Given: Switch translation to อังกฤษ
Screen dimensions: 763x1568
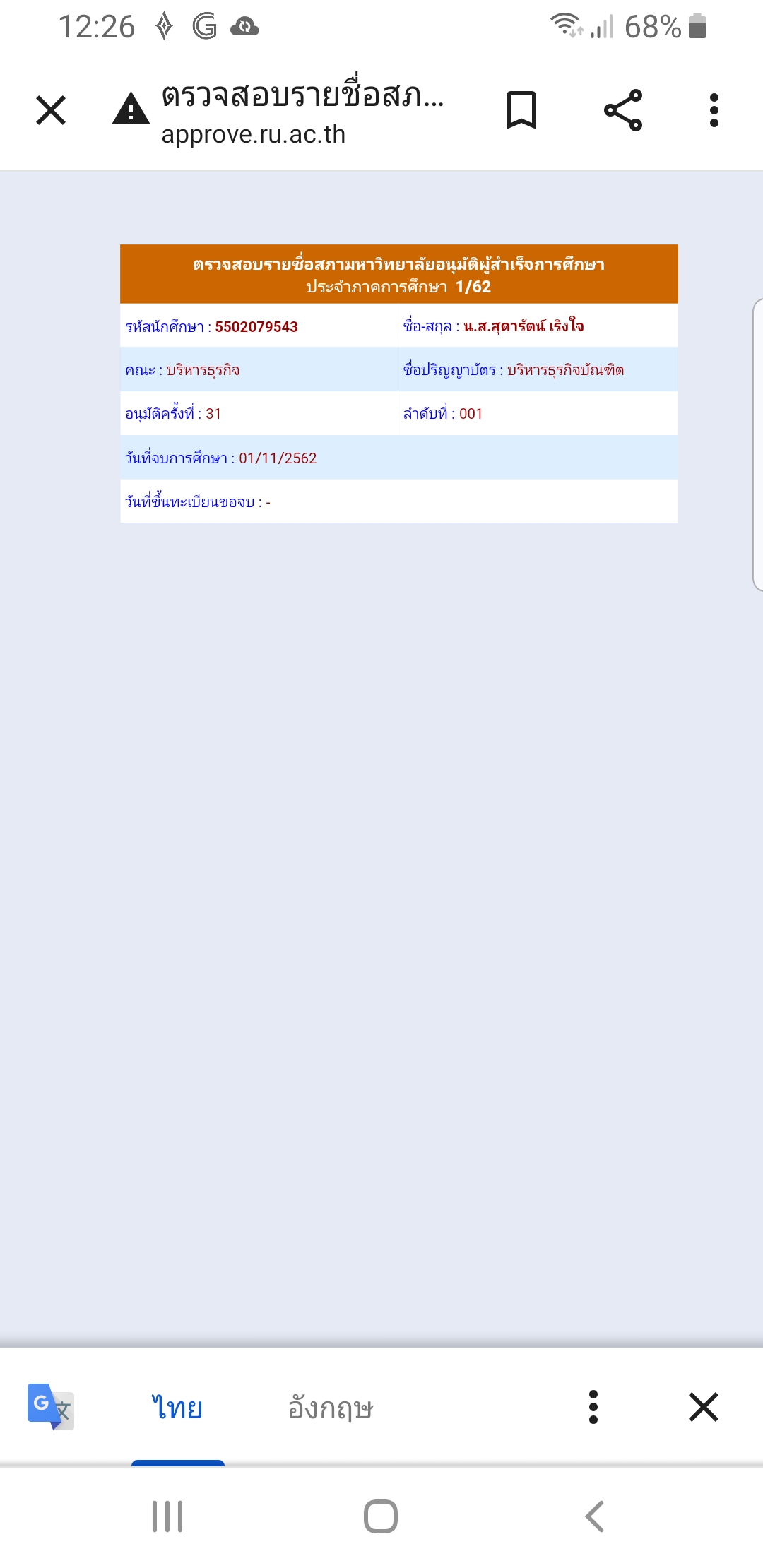Looking at the screenshot, I should click(330, 1408).
